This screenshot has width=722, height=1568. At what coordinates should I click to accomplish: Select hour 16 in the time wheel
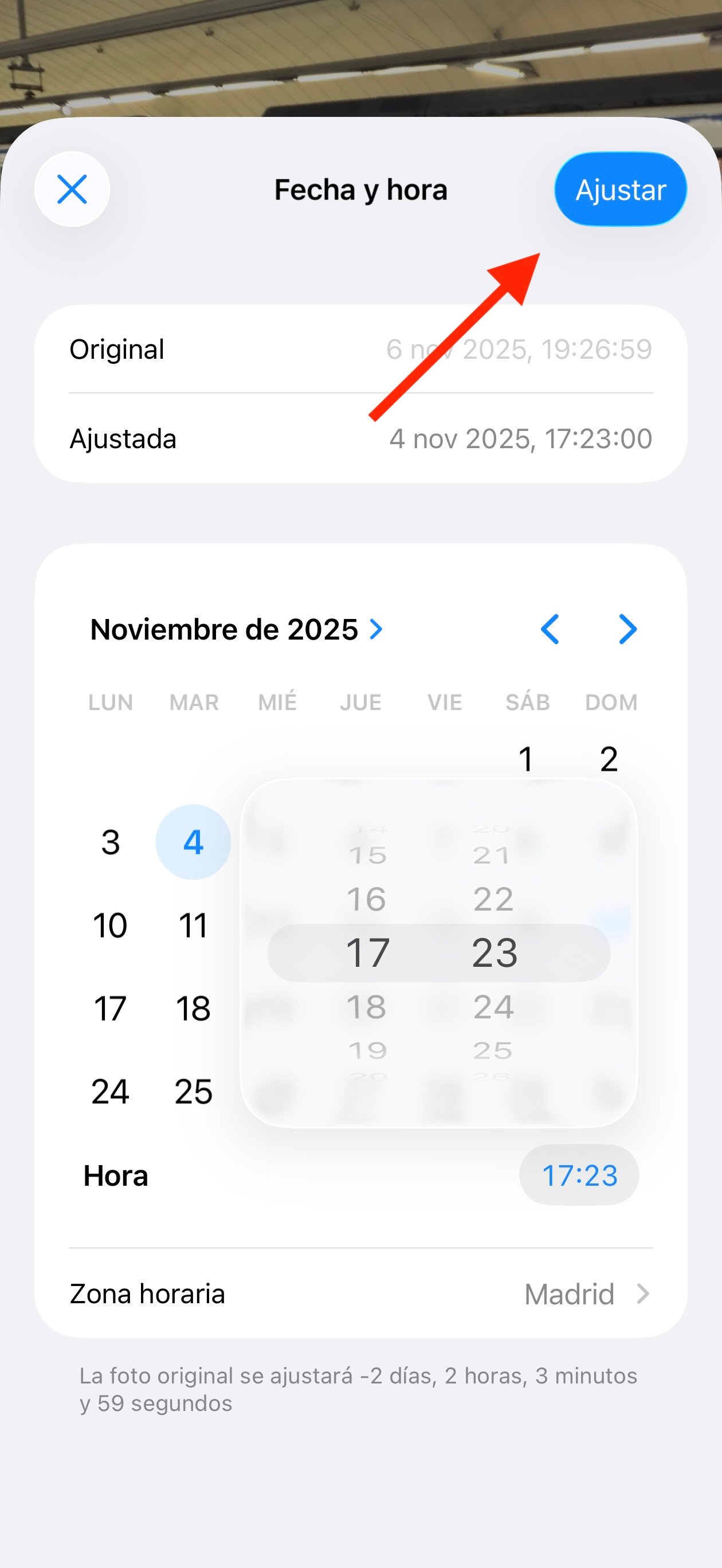[367, 899]
